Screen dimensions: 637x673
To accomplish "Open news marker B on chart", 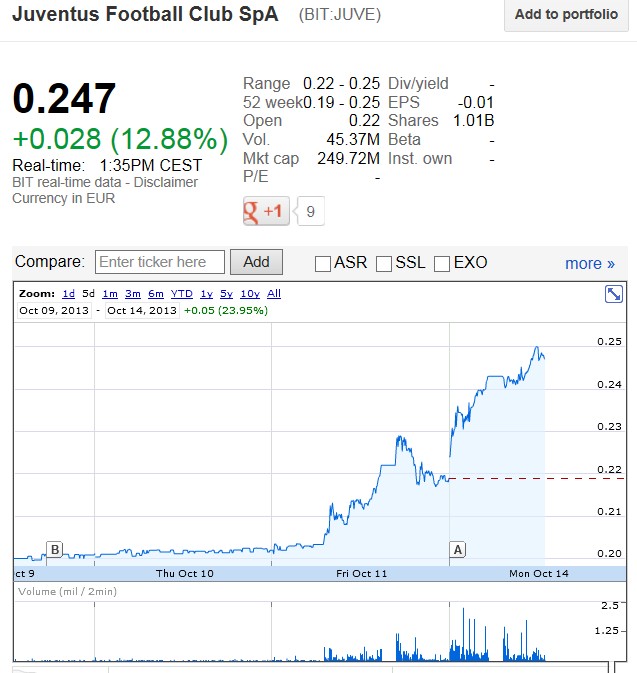I will pos(54,549).
